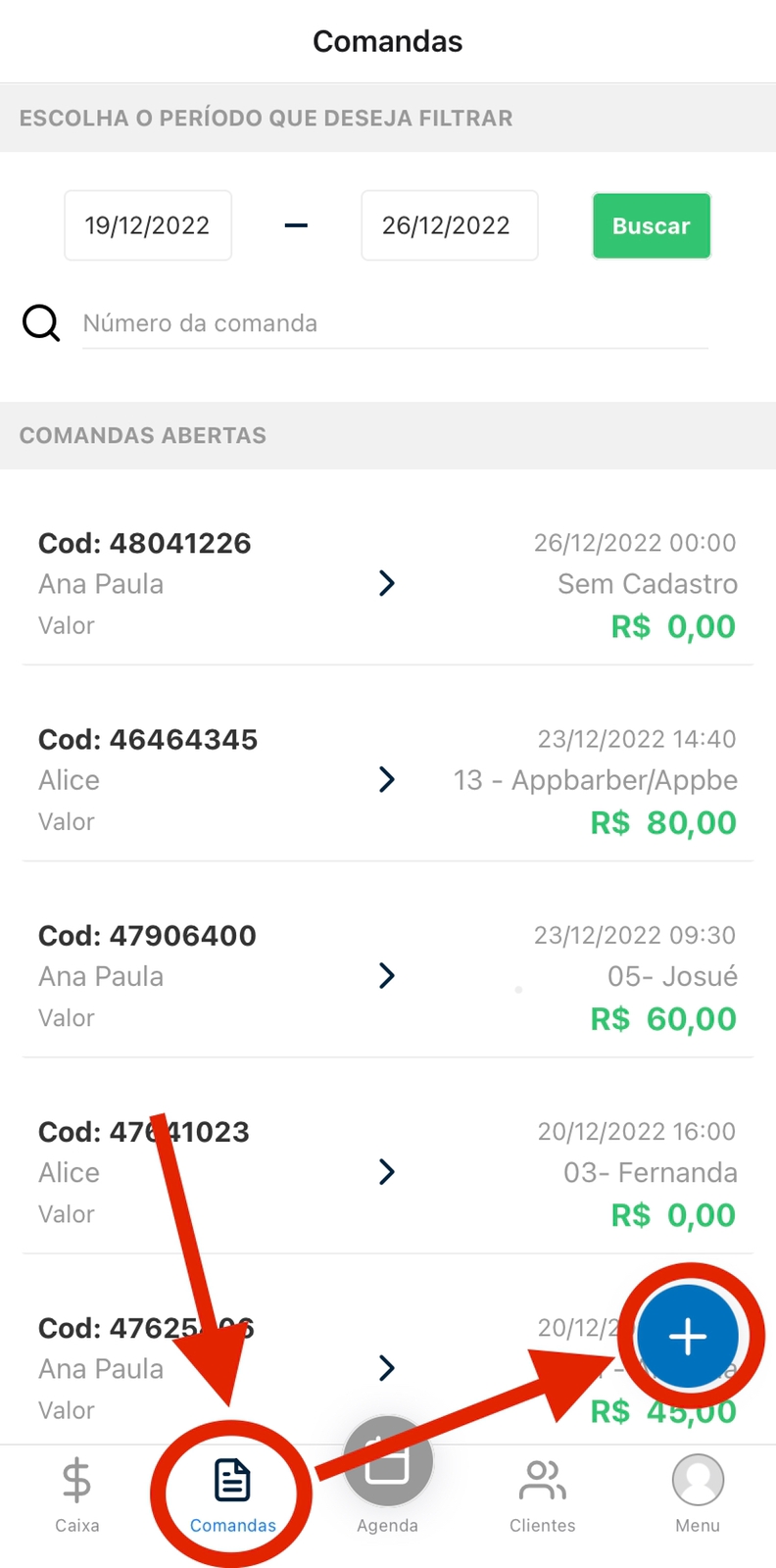Go to the Agenda tab

point(387,1480)
